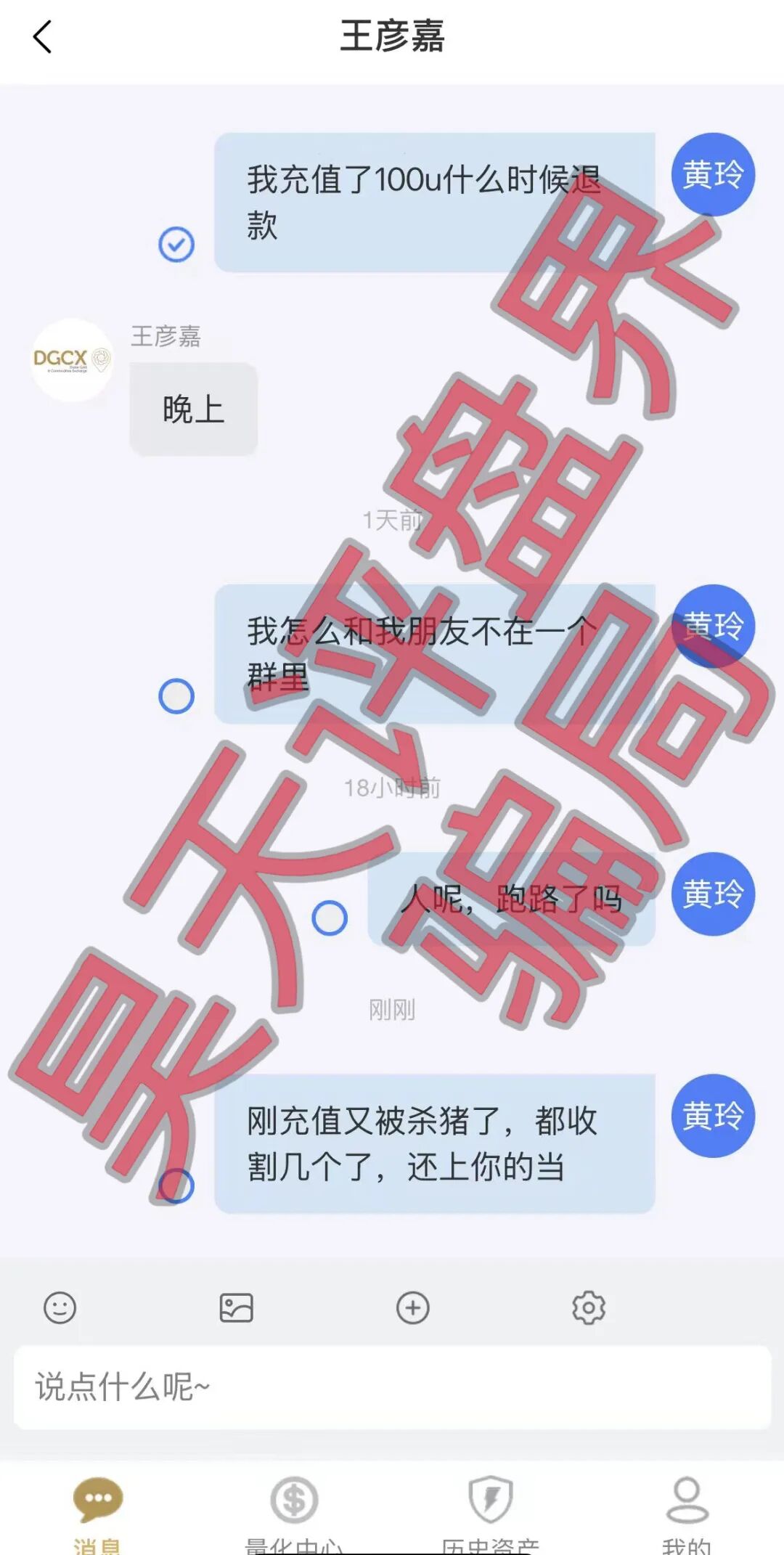The image size is (784, 1555).
Task: Open chat settings gear
Action: [x=589, y=1308]
